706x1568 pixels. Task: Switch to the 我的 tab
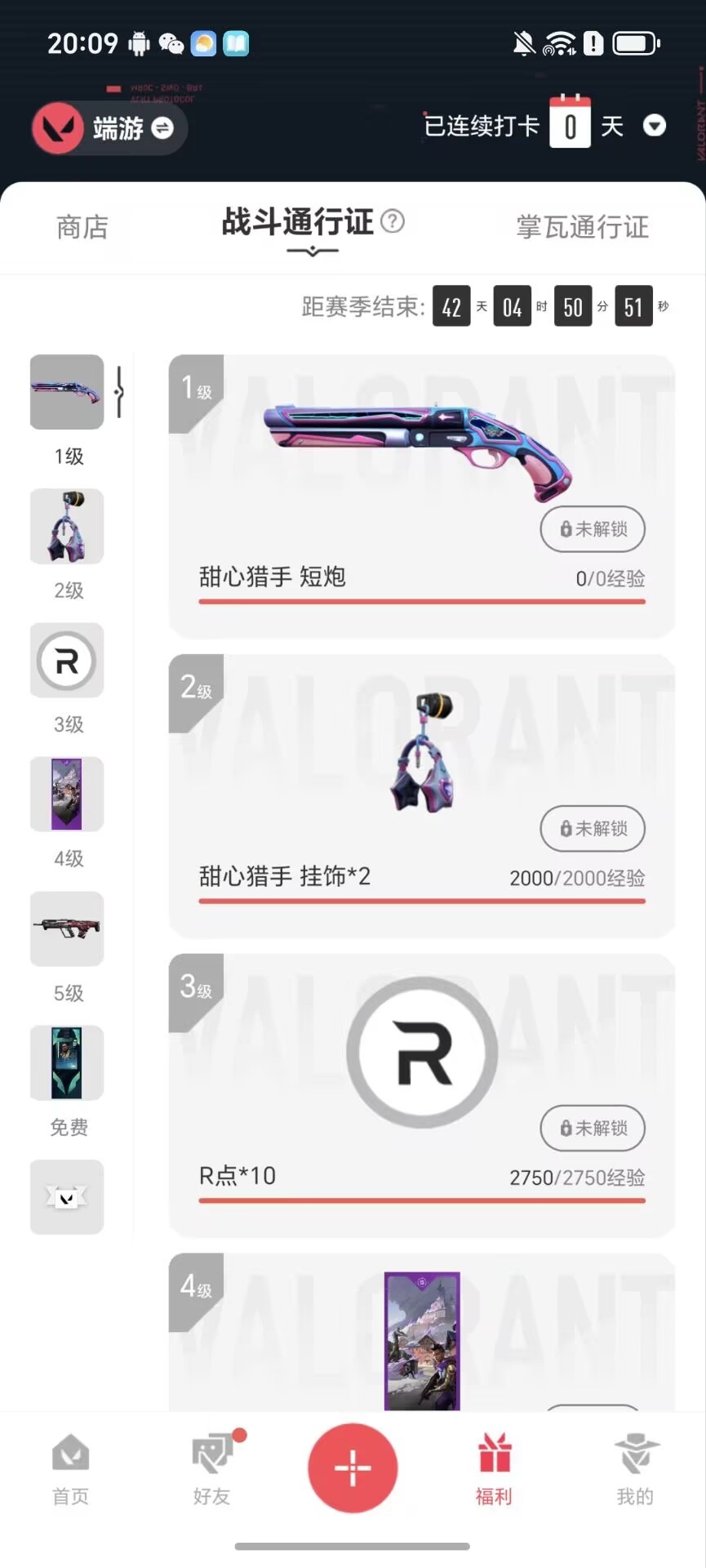[635, 1468]
